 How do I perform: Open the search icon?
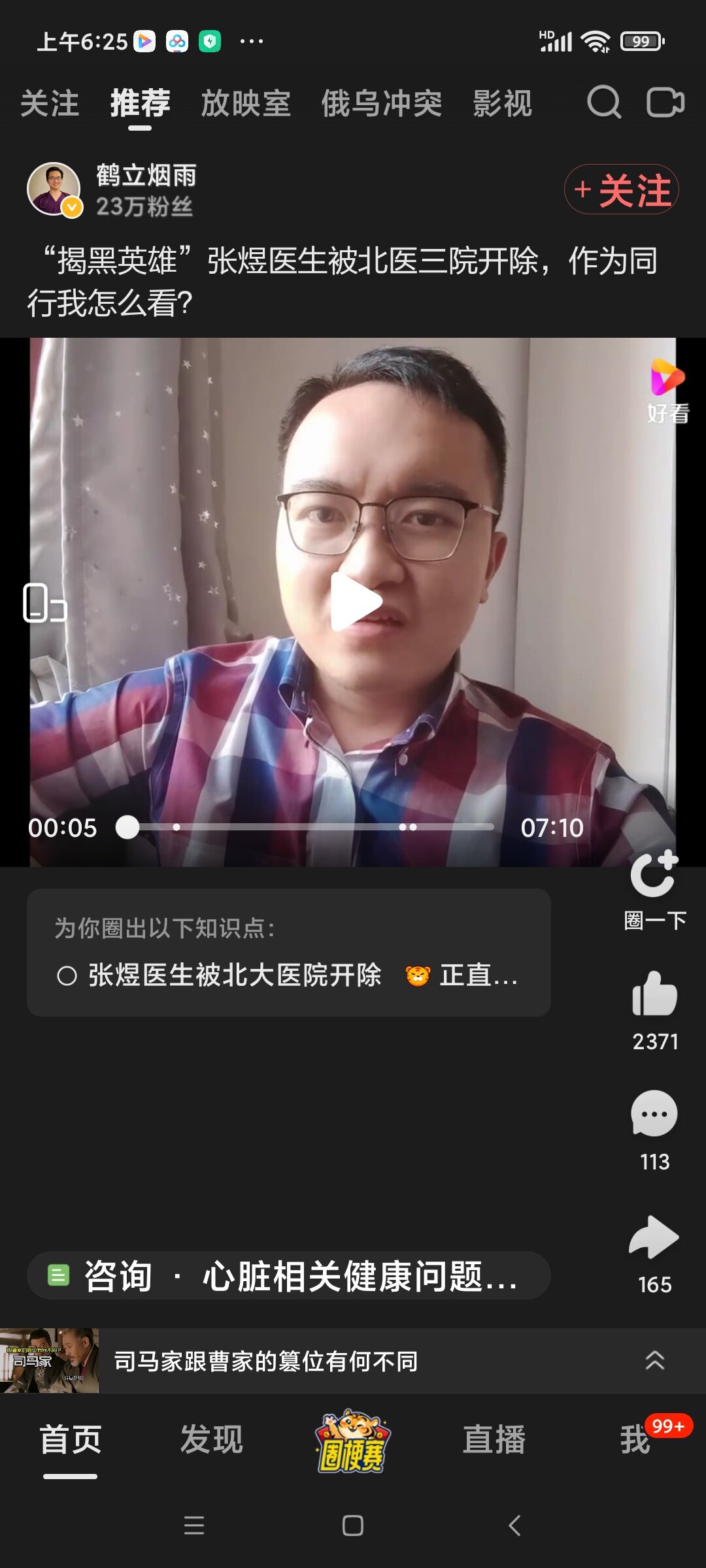(x=603, y=103)
